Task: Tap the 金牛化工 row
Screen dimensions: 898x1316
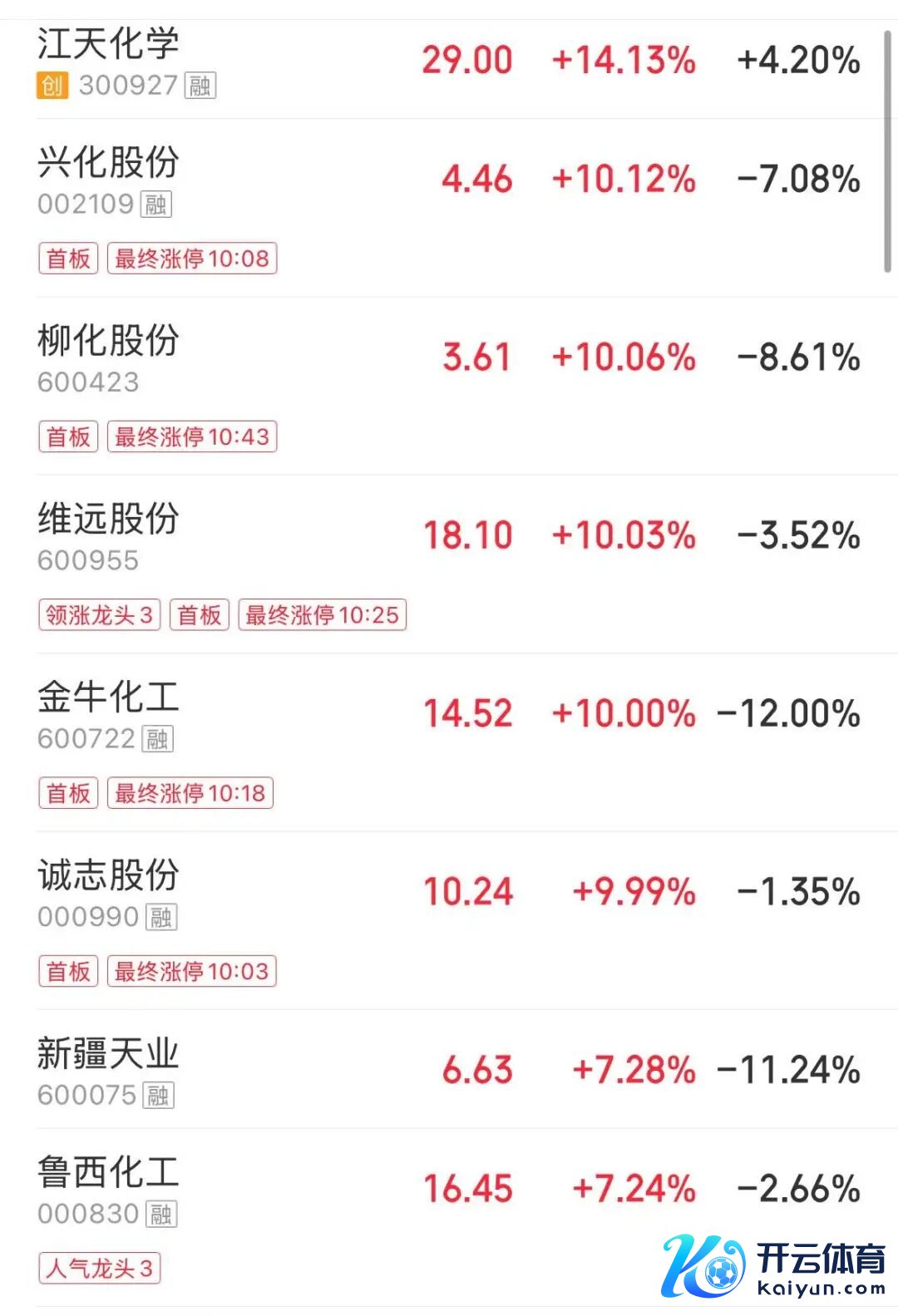Action: pyautogui.click(x=108, y=697)
